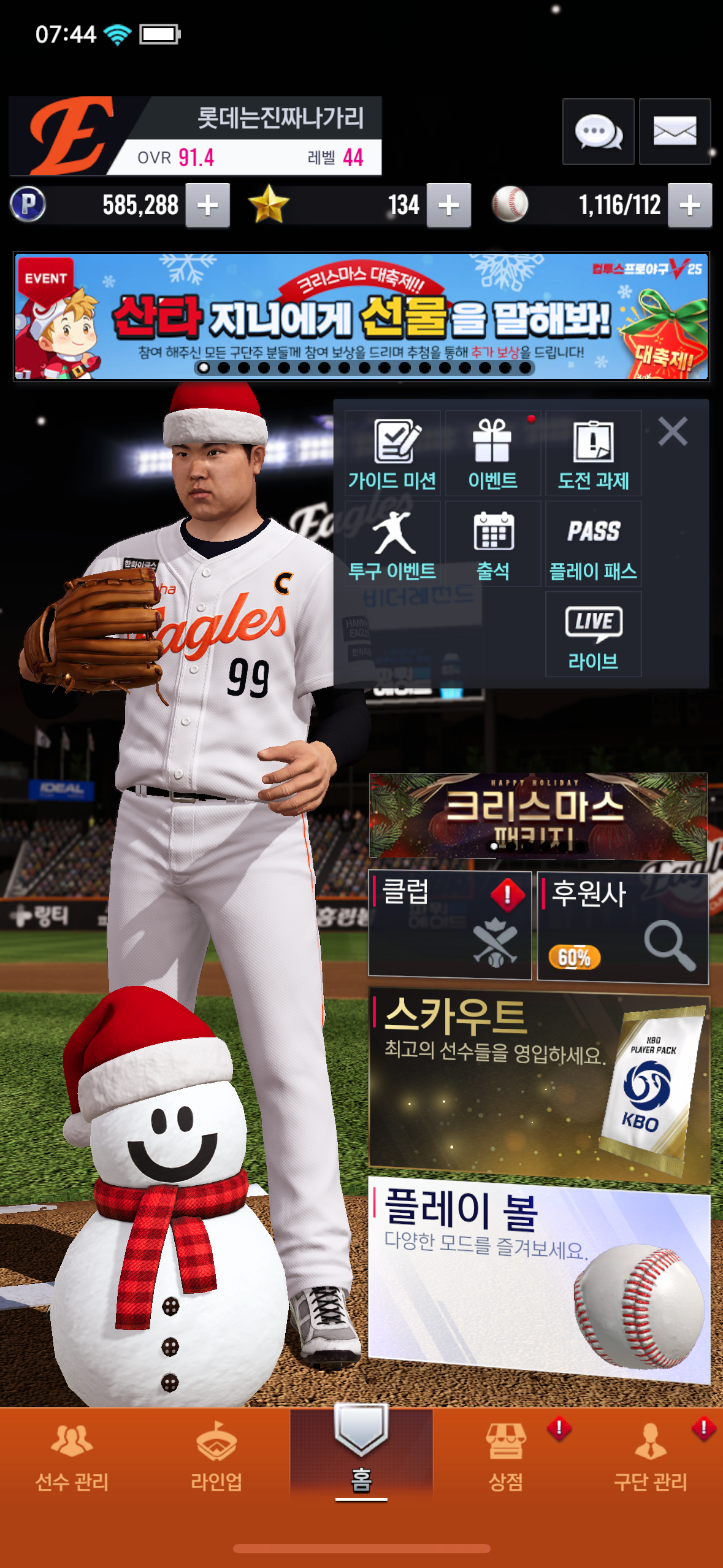Open the 후원사 card
The image size is (723, 1568).
pyautogui.click(x=622, y=928)
